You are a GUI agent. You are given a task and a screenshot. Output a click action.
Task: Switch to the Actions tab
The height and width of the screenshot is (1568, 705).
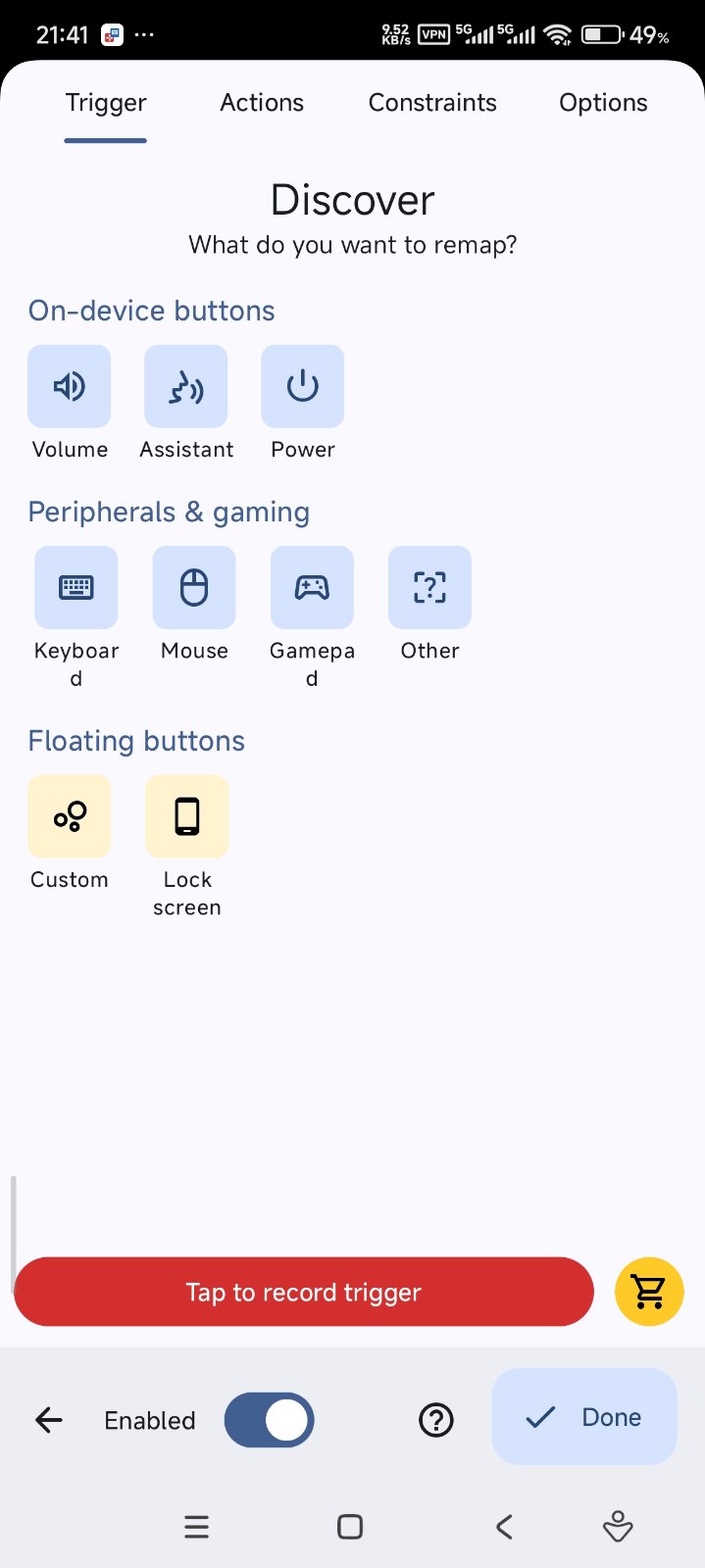(x=262, y=103)
